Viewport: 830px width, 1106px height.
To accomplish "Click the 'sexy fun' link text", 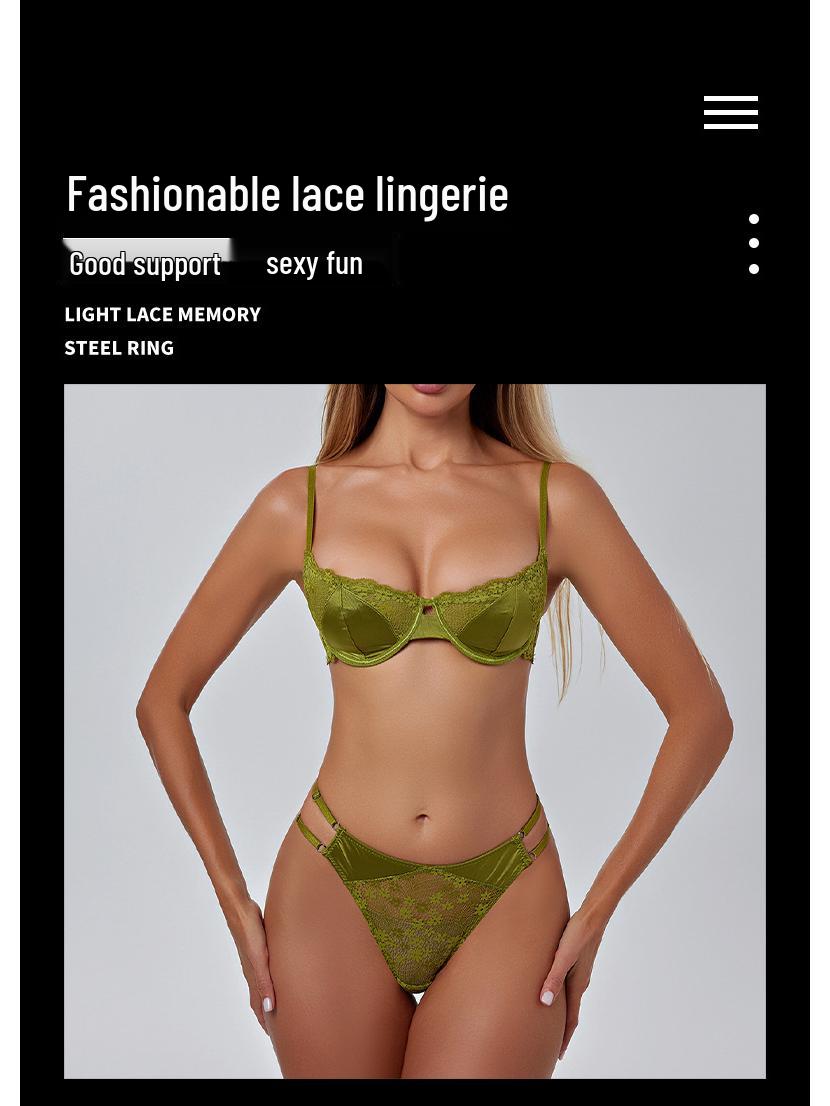I will pos(314,262).
